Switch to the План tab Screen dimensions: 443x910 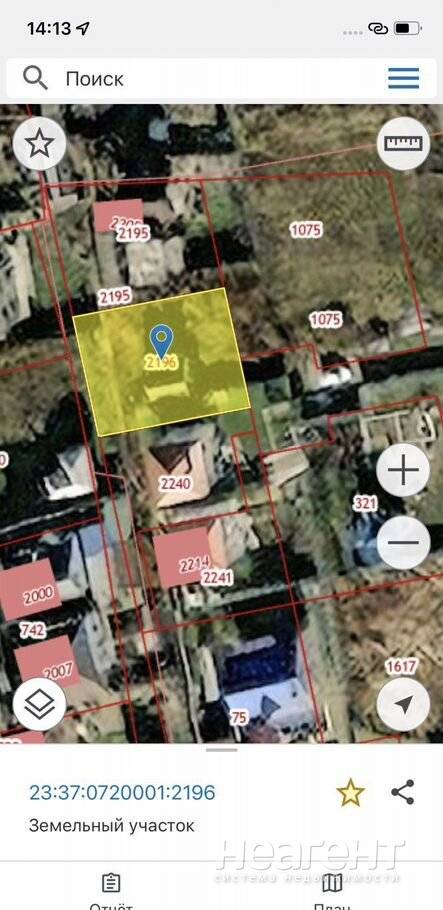(332, 891)
